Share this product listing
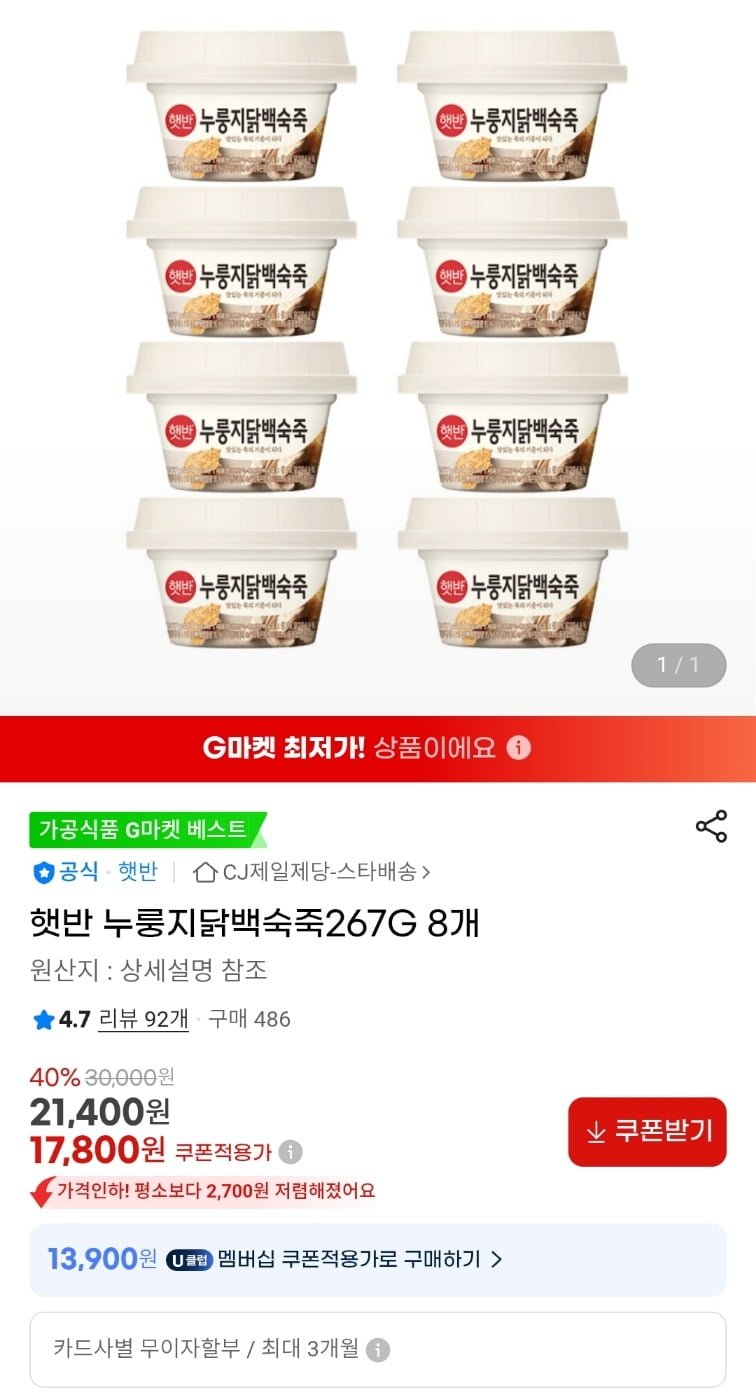This screenshot has height=1398, width=756. 711,827
